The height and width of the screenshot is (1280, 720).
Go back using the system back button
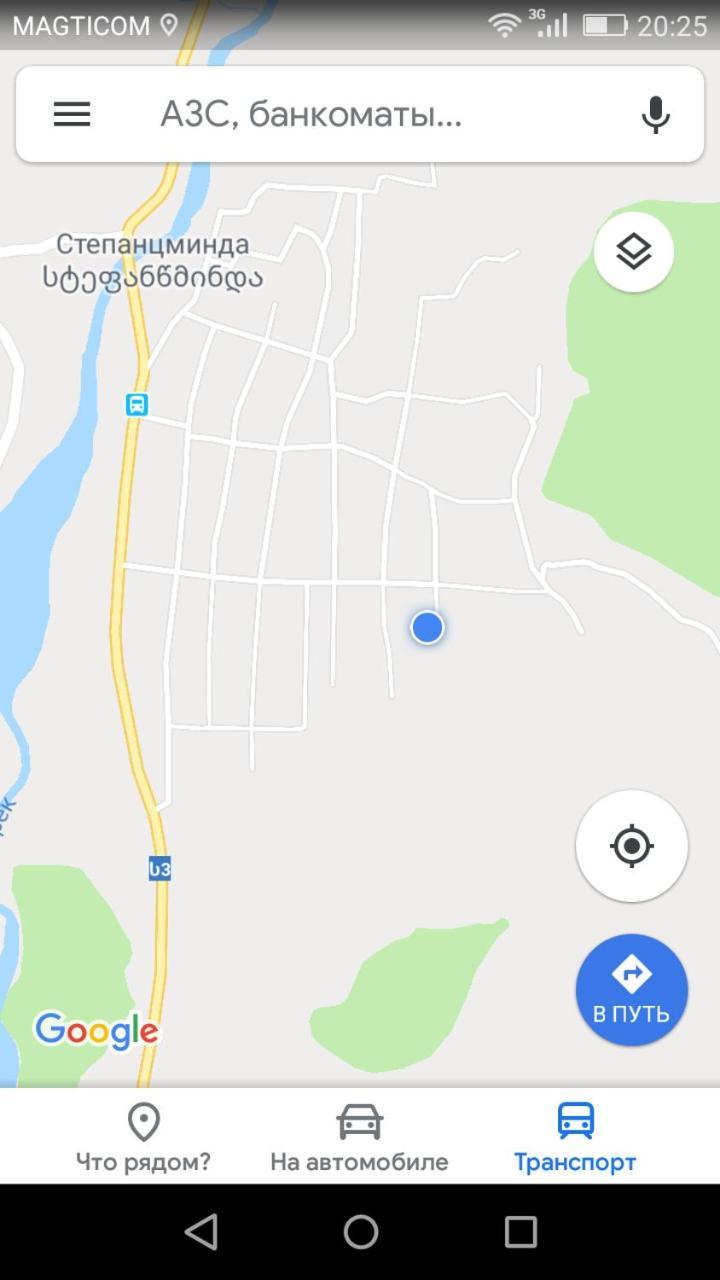(201, 1232)
